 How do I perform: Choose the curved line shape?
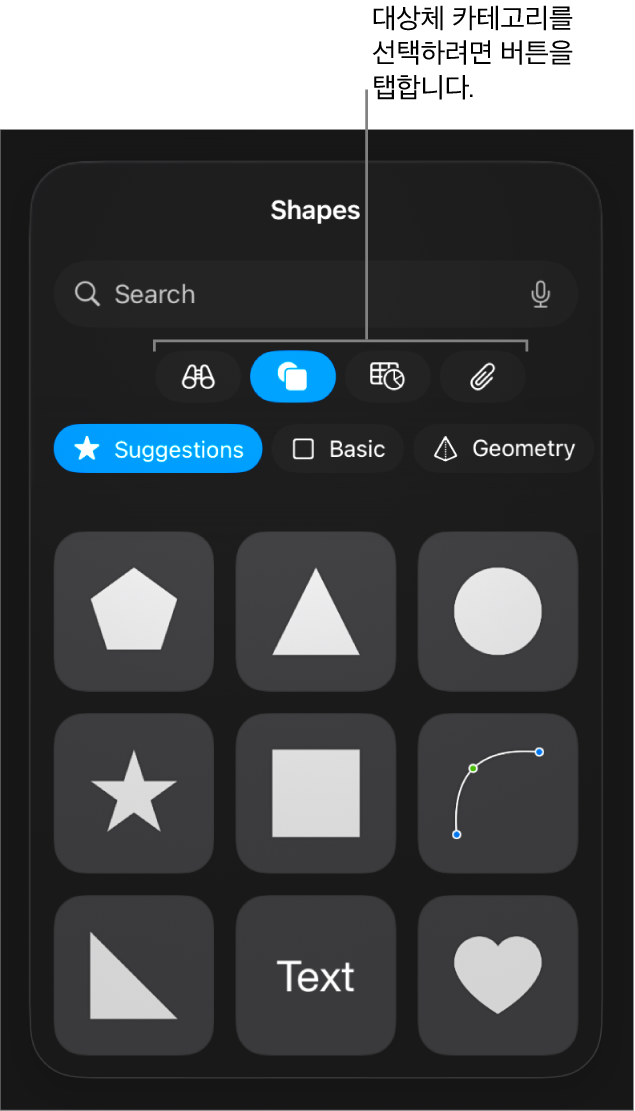(498, 793)
